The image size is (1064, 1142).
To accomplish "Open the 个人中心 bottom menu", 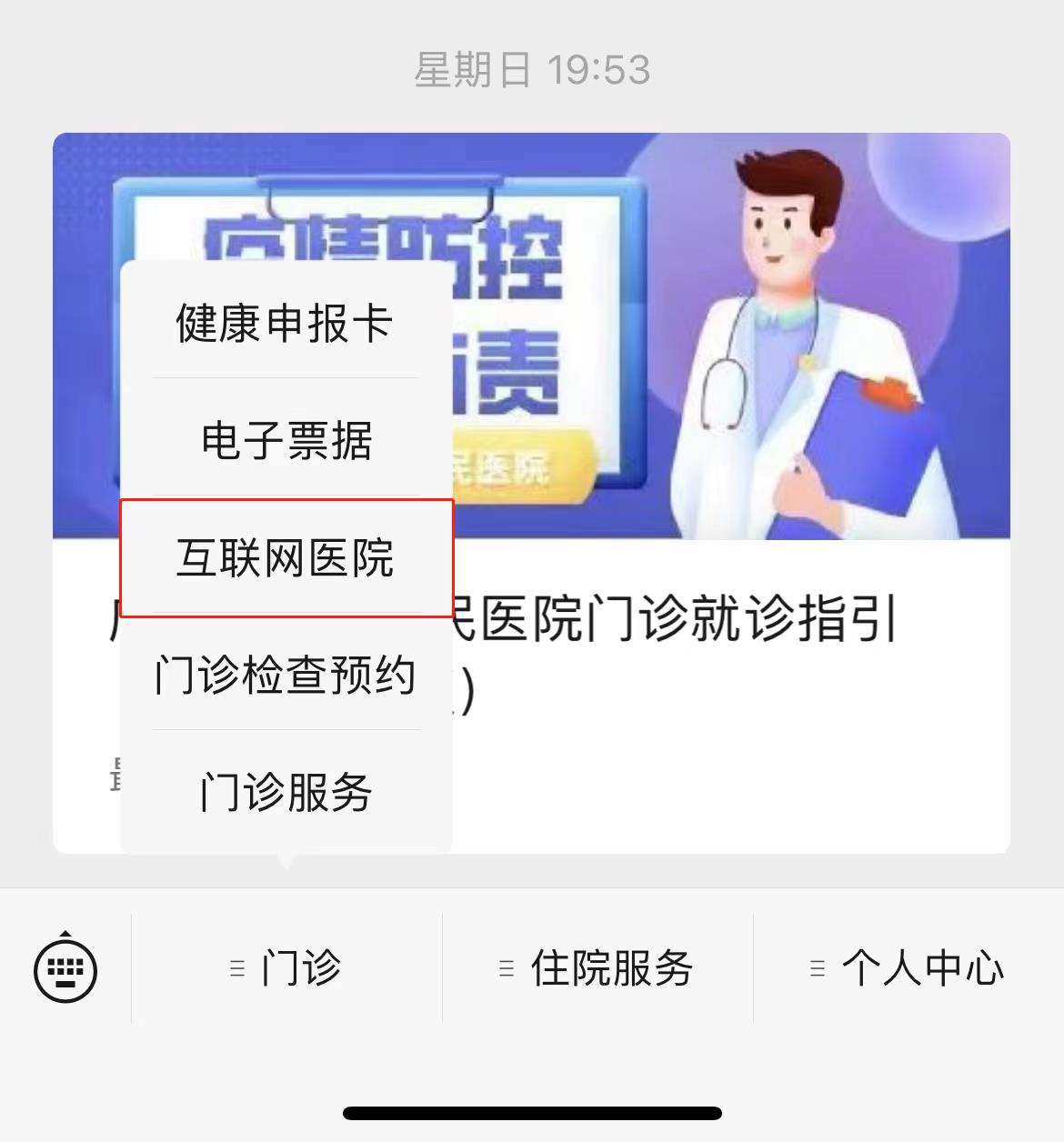I will coord(908,968).
